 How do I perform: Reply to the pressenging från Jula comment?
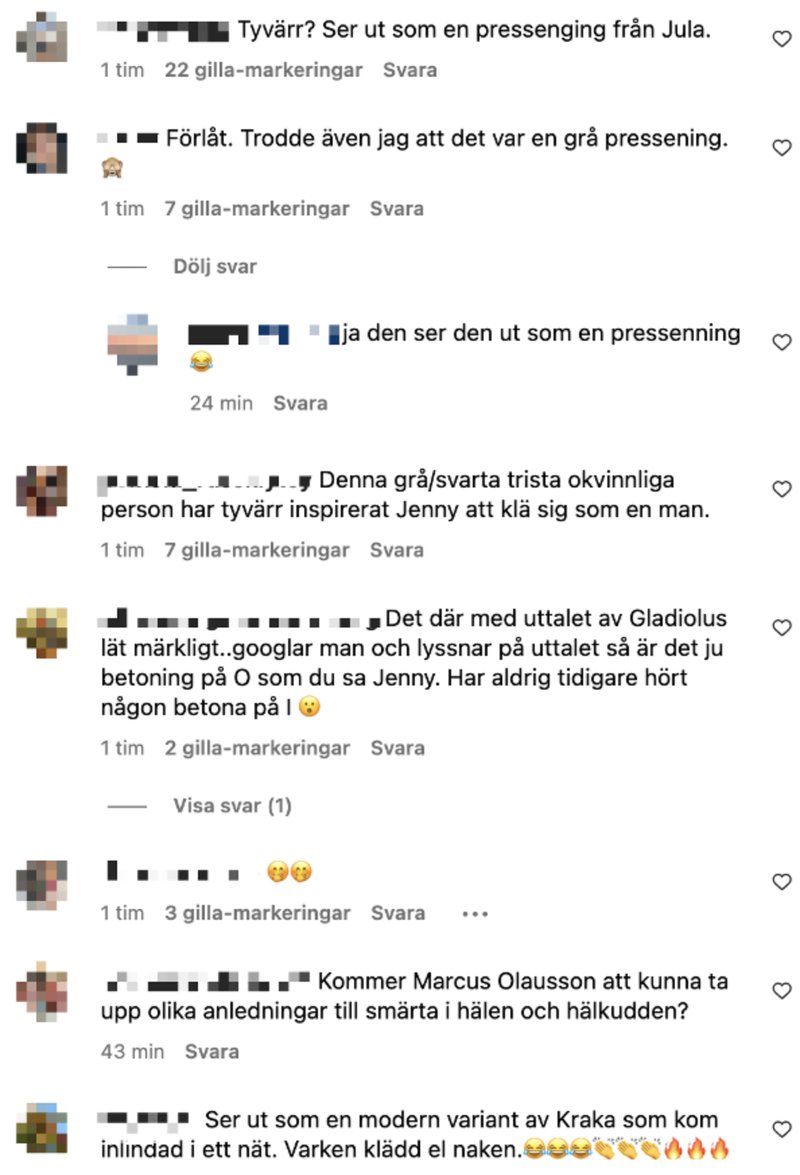point(410,71)
